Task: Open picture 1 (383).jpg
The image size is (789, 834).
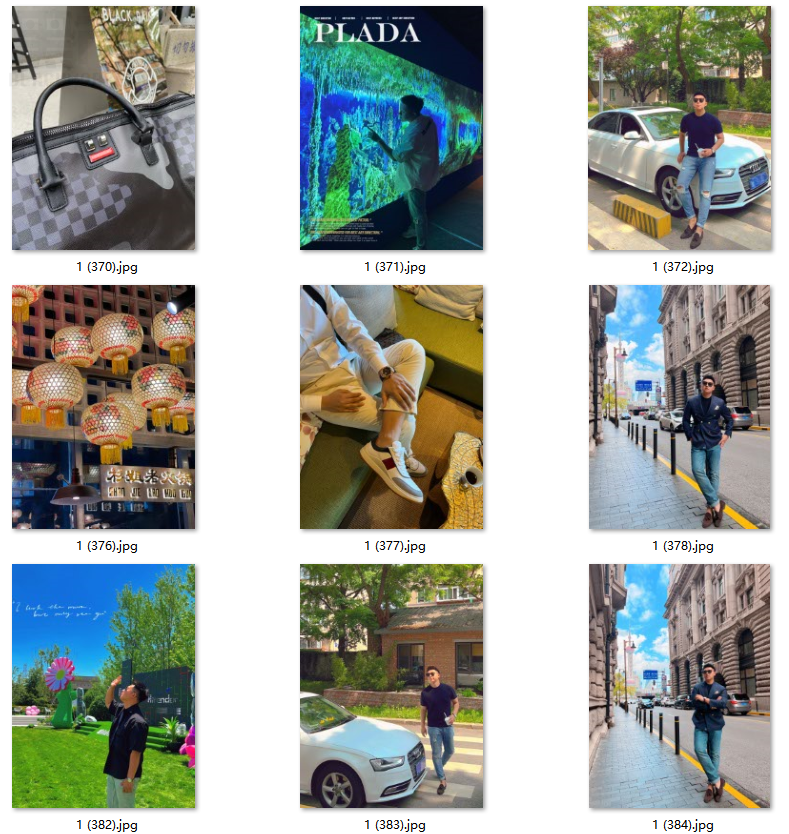Action: (391, 686)
